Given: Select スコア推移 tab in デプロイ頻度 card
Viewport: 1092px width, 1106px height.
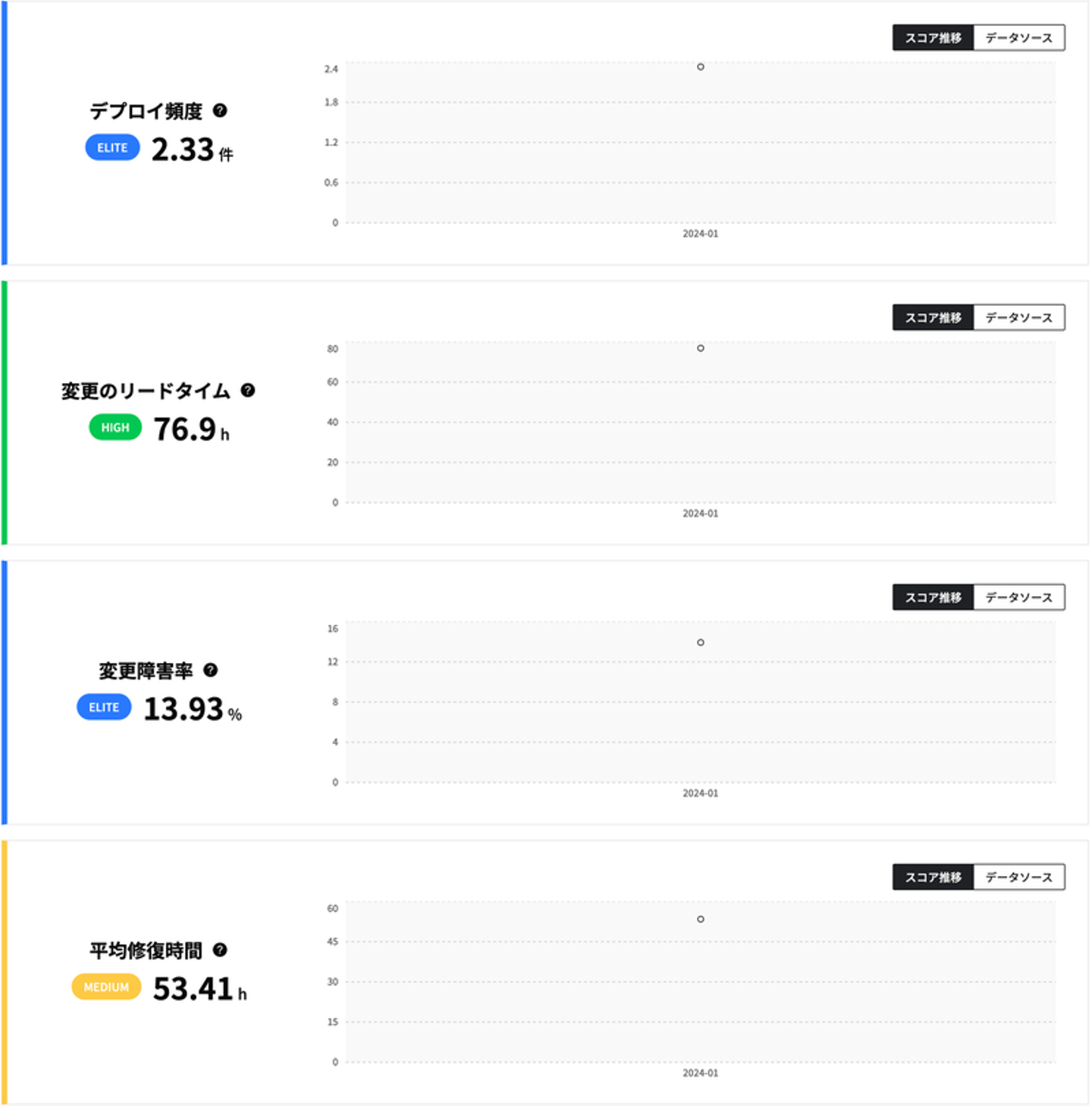Looking at the screenshot, I should pyautogui.click(x=933, y=38).
